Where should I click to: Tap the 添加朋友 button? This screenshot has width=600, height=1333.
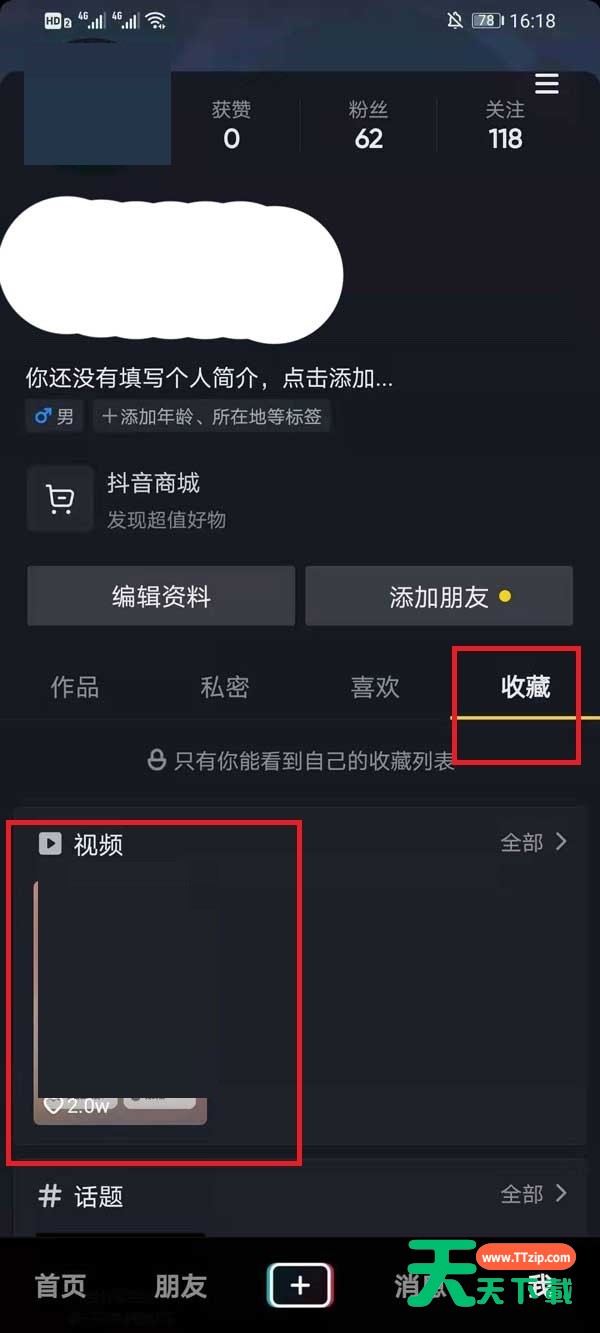coord(439,597)
